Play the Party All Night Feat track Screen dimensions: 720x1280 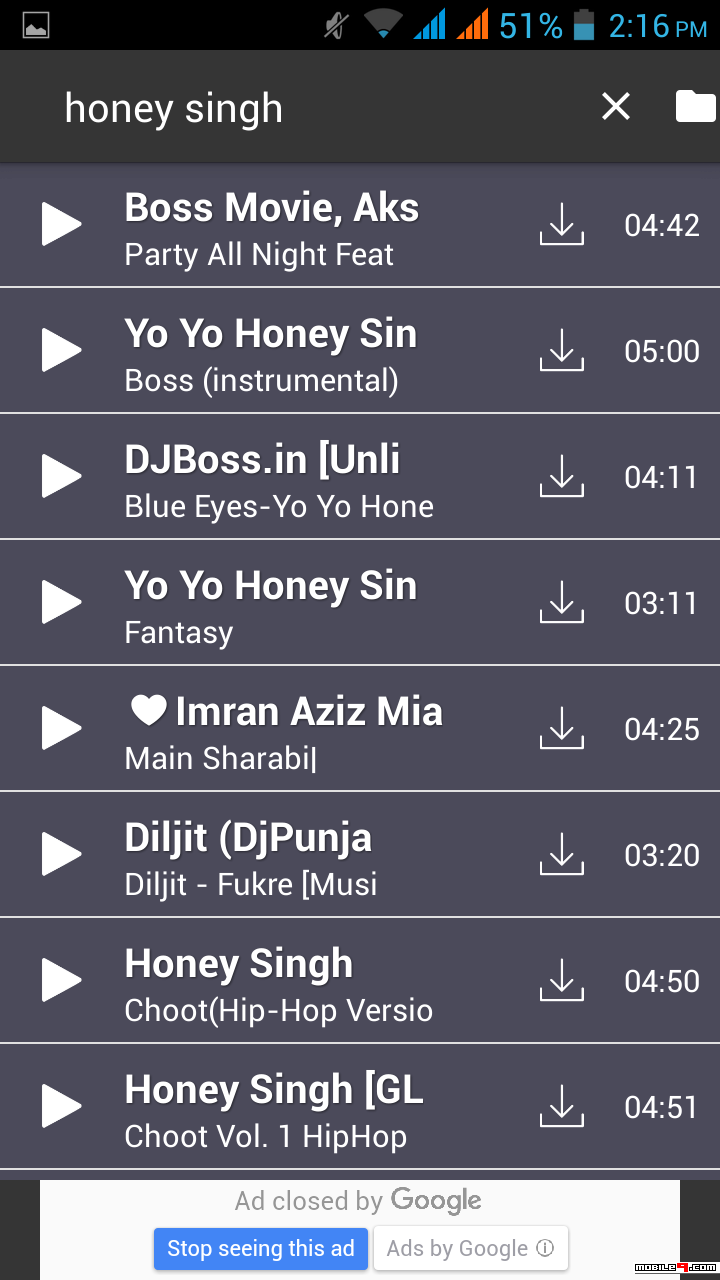pyautogui.click(x=61, y=224)
